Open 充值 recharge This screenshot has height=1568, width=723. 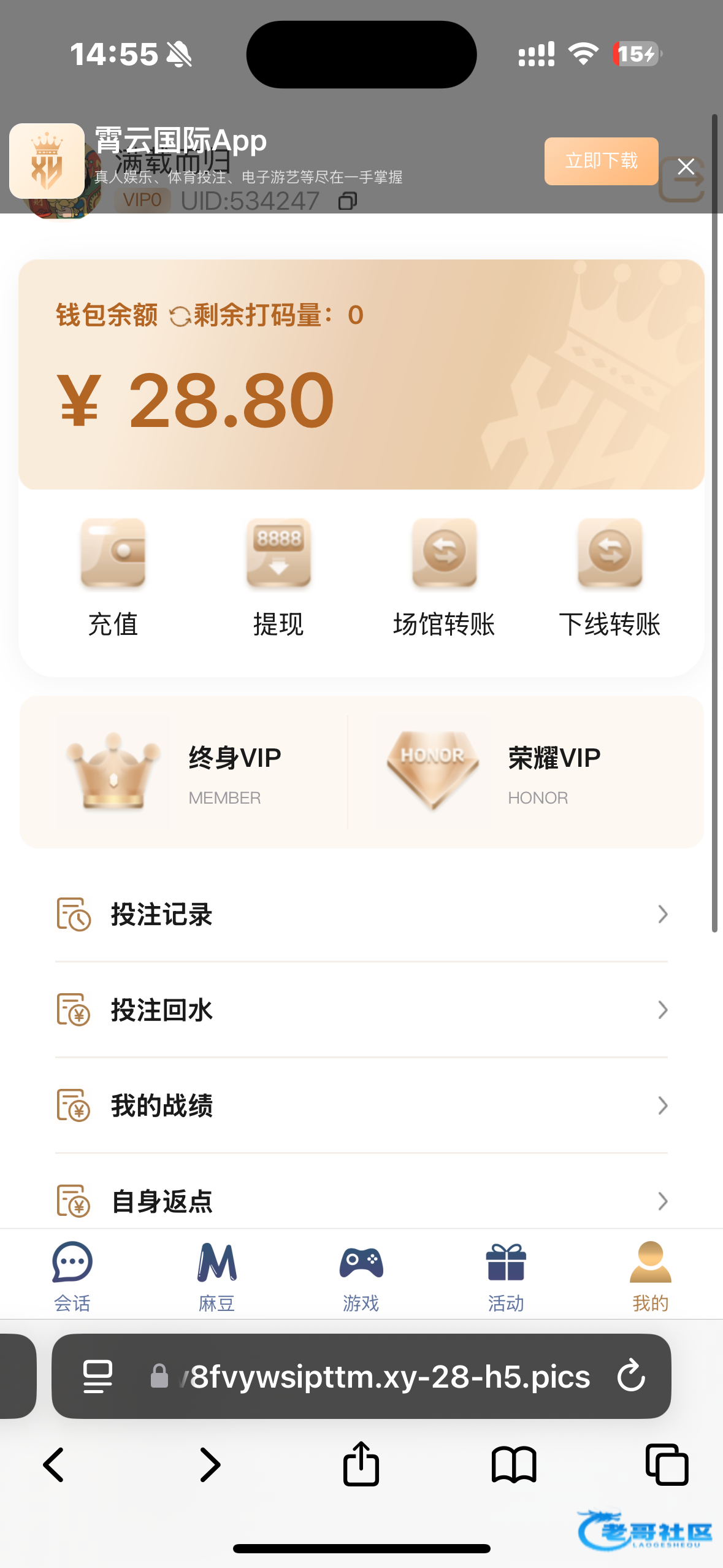tap(113, 577)
